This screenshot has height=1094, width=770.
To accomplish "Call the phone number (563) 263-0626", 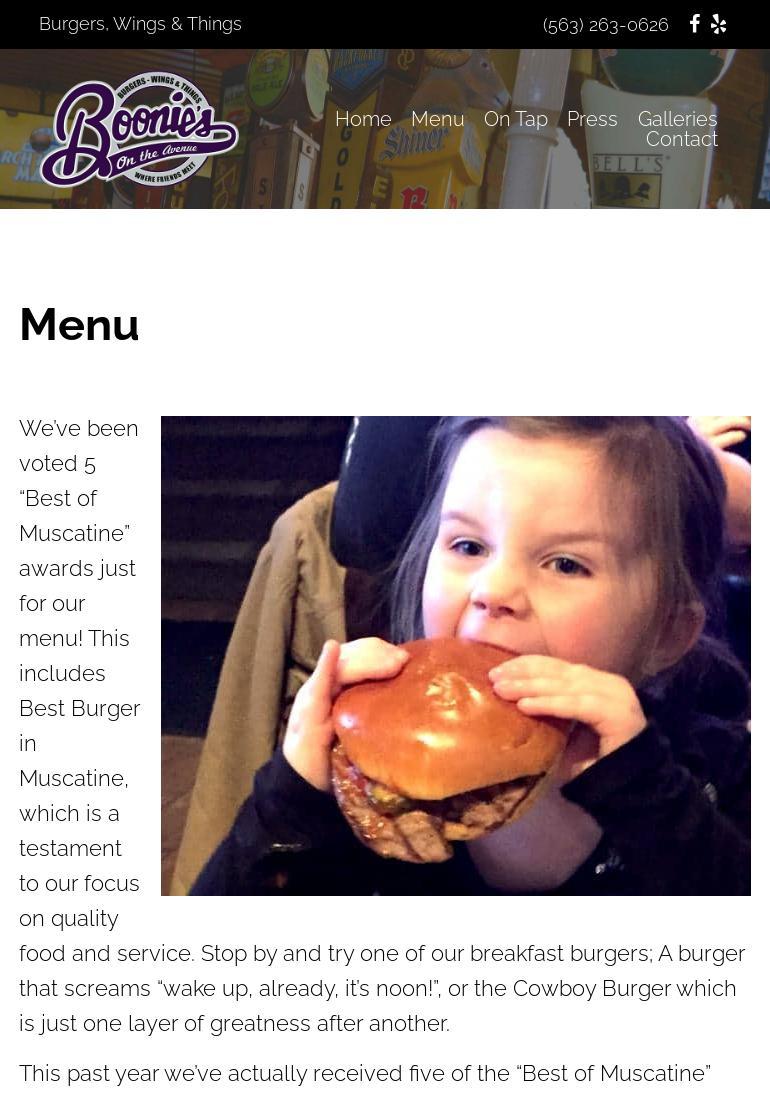I will 605,25.
